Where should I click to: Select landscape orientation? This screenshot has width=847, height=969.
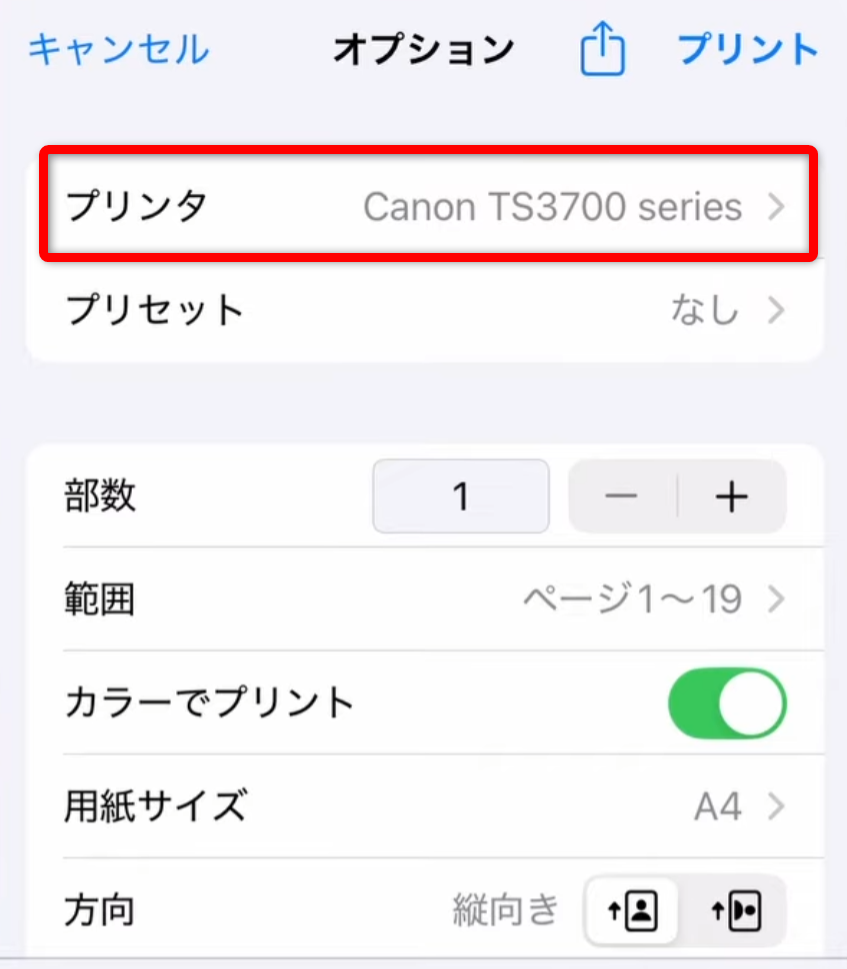pos(734,911)
